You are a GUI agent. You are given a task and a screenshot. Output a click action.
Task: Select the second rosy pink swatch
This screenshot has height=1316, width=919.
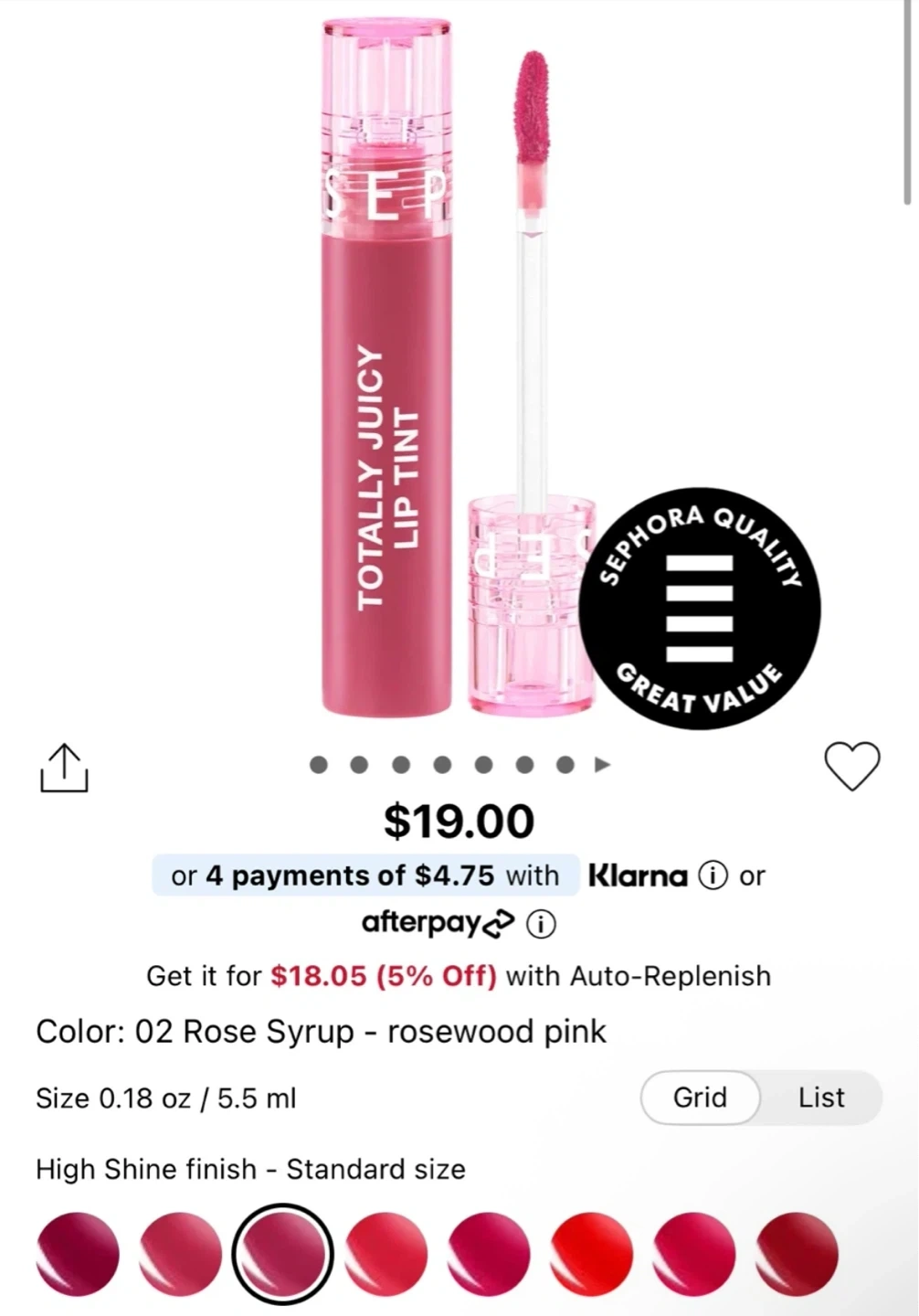pyautogui.click(x=180, y=1254)
